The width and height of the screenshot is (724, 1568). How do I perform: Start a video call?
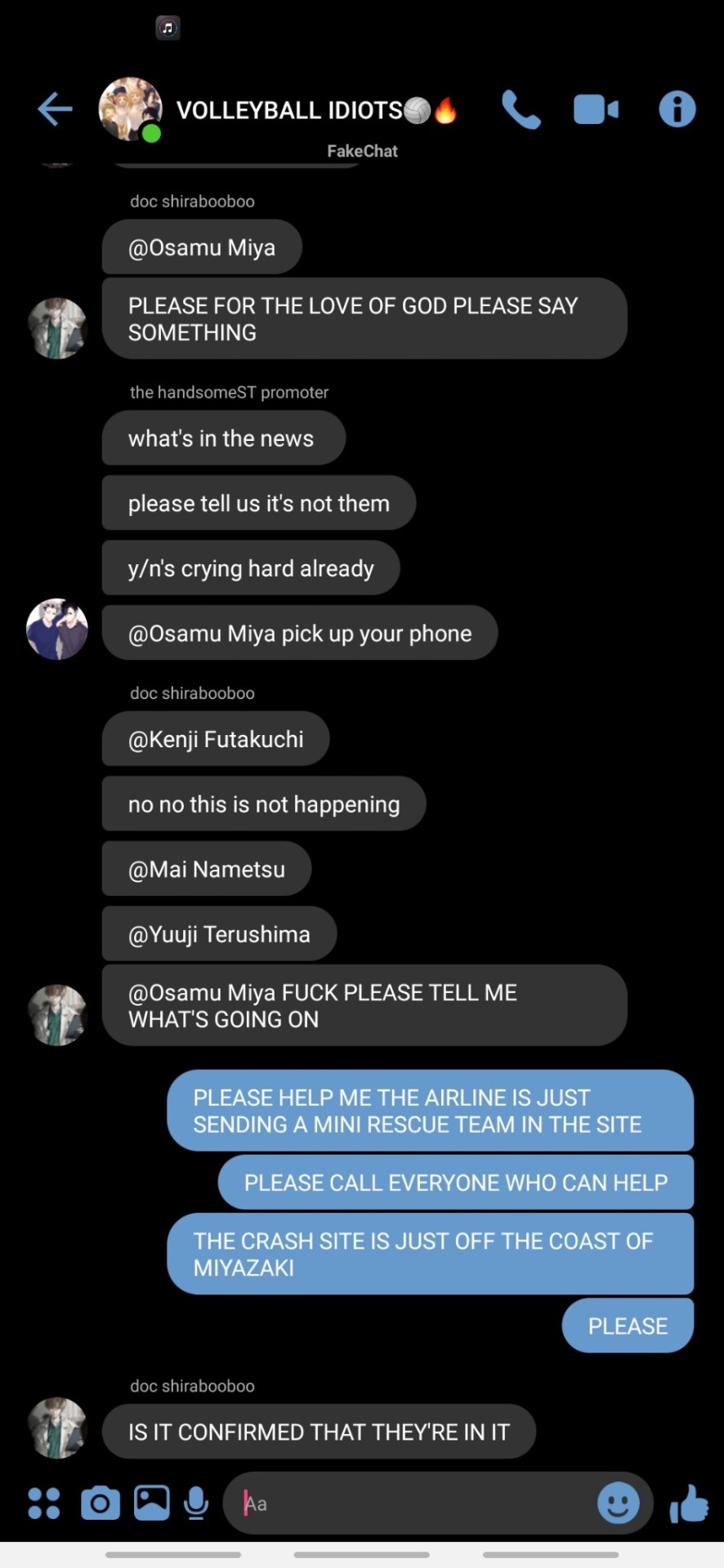click(x=596, y=109)
